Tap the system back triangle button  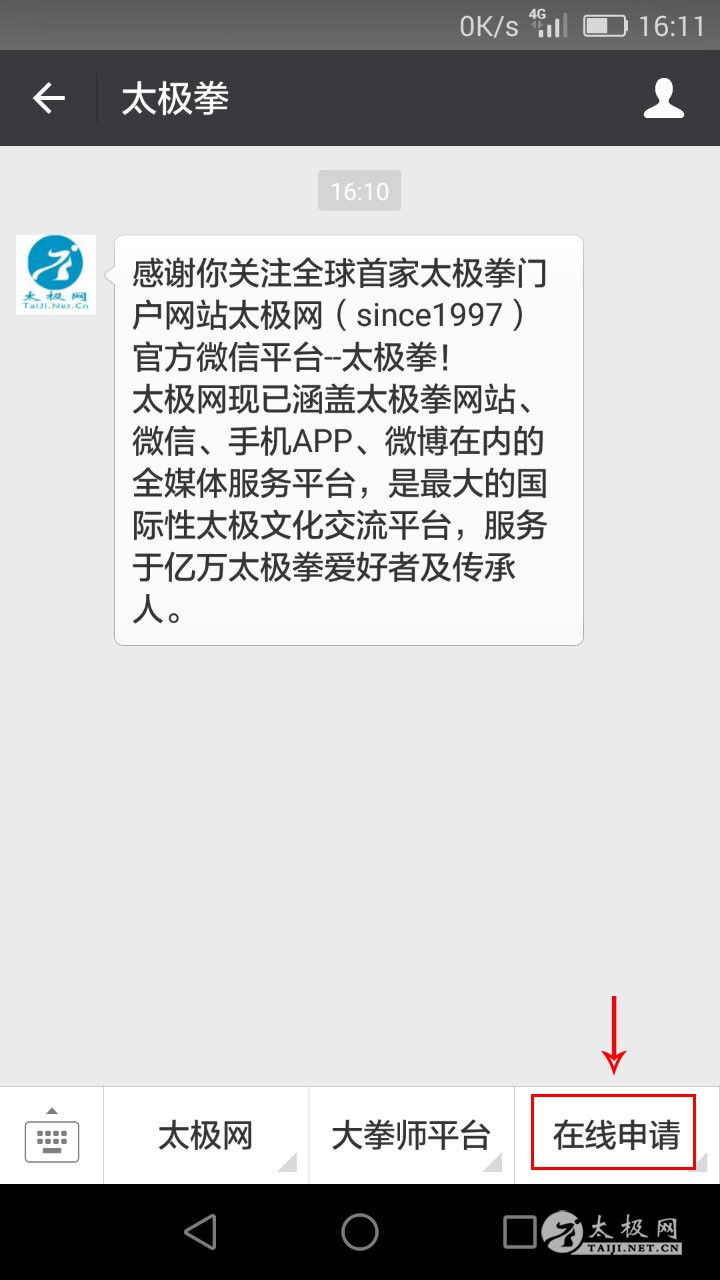201,1232
